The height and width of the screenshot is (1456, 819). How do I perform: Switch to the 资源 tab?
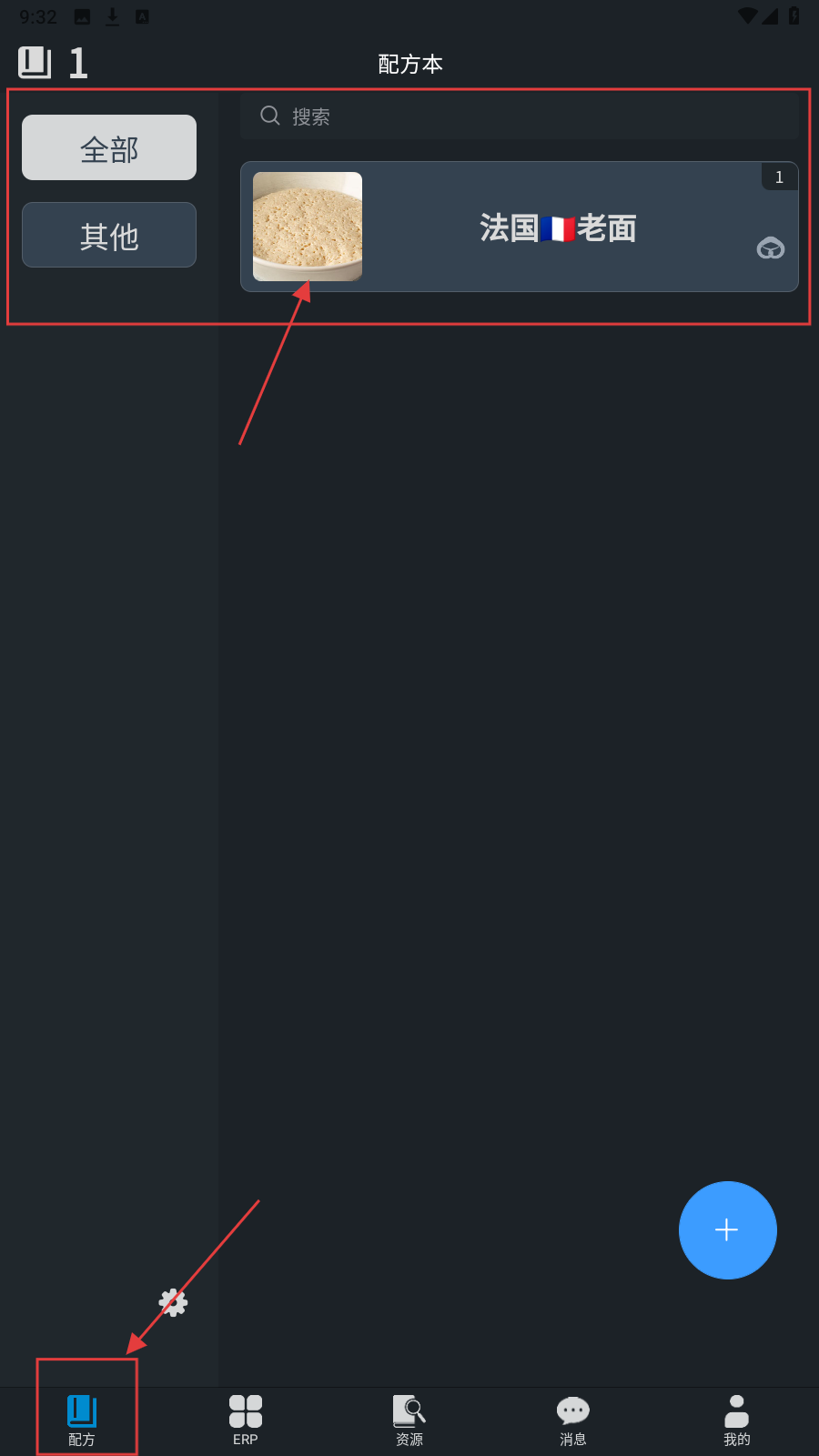[x=409, y=1420]
